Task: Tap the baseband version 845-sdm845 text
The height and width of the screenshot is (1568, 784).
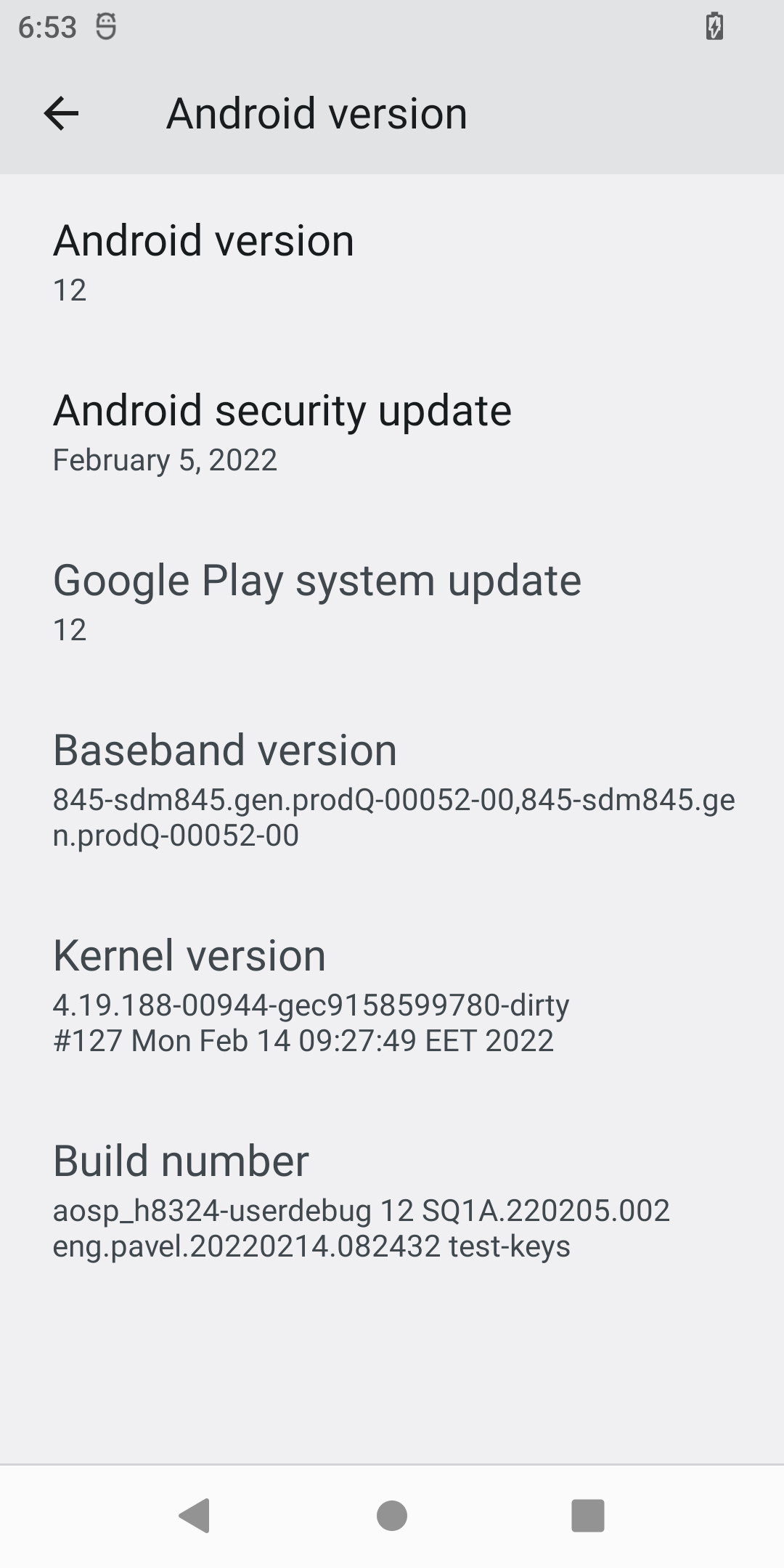Action: 394,799
